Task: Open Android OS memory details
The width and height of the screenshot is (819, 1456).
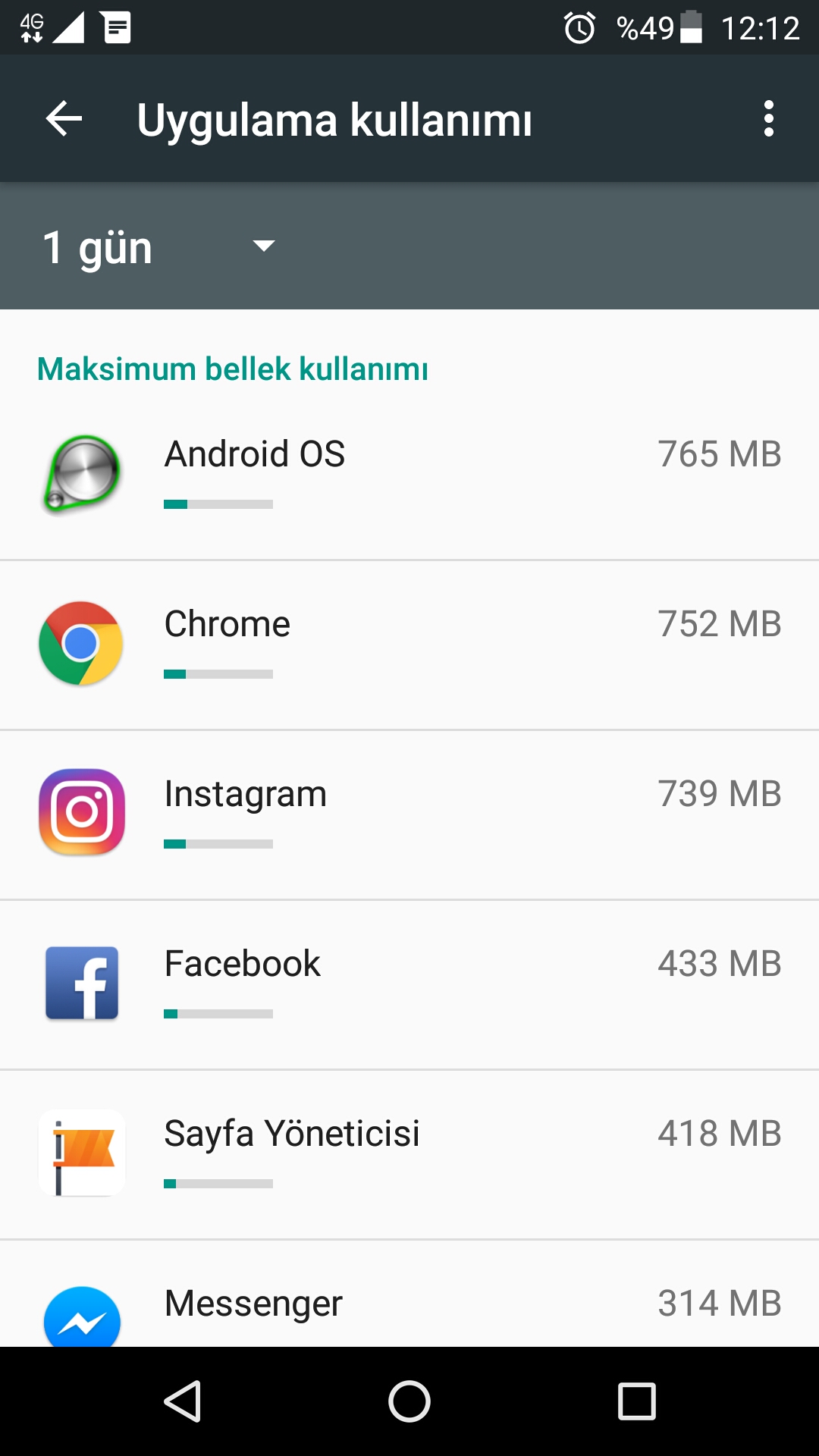Action: click(409, 475)
